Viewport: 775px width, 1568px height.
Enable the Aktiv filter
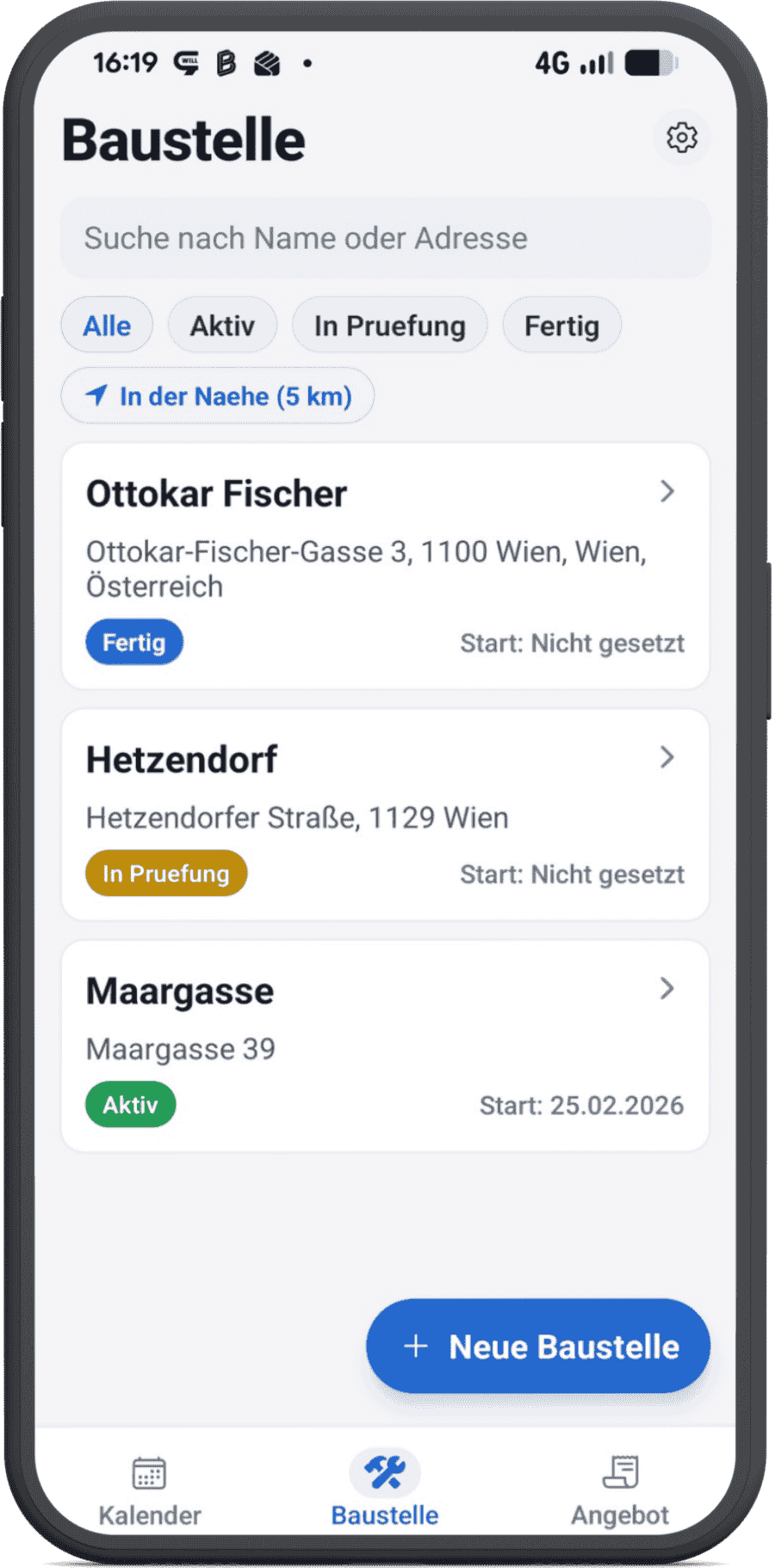coord(222,325)
